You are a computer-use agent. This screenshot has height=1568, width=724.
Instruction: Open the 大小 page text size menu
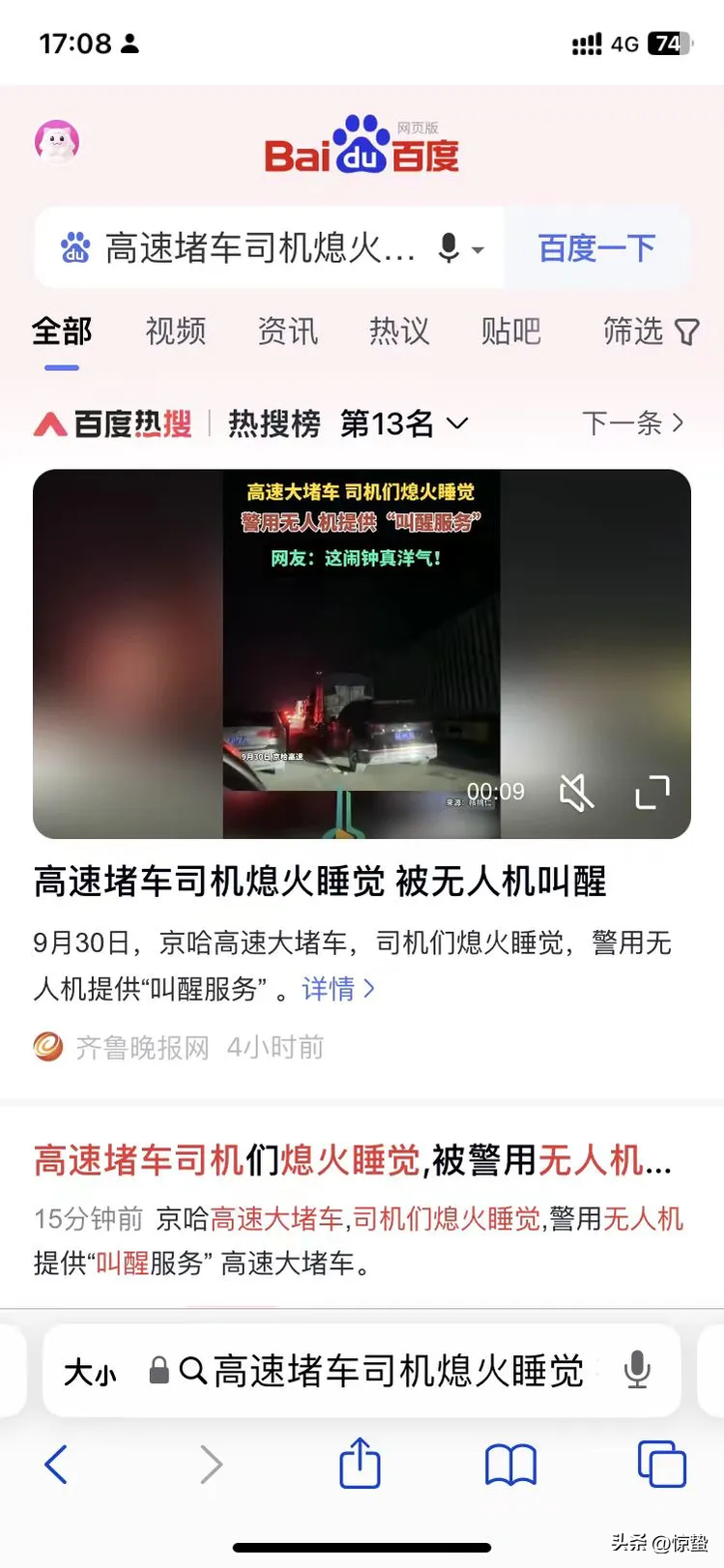click(90, 1372)
